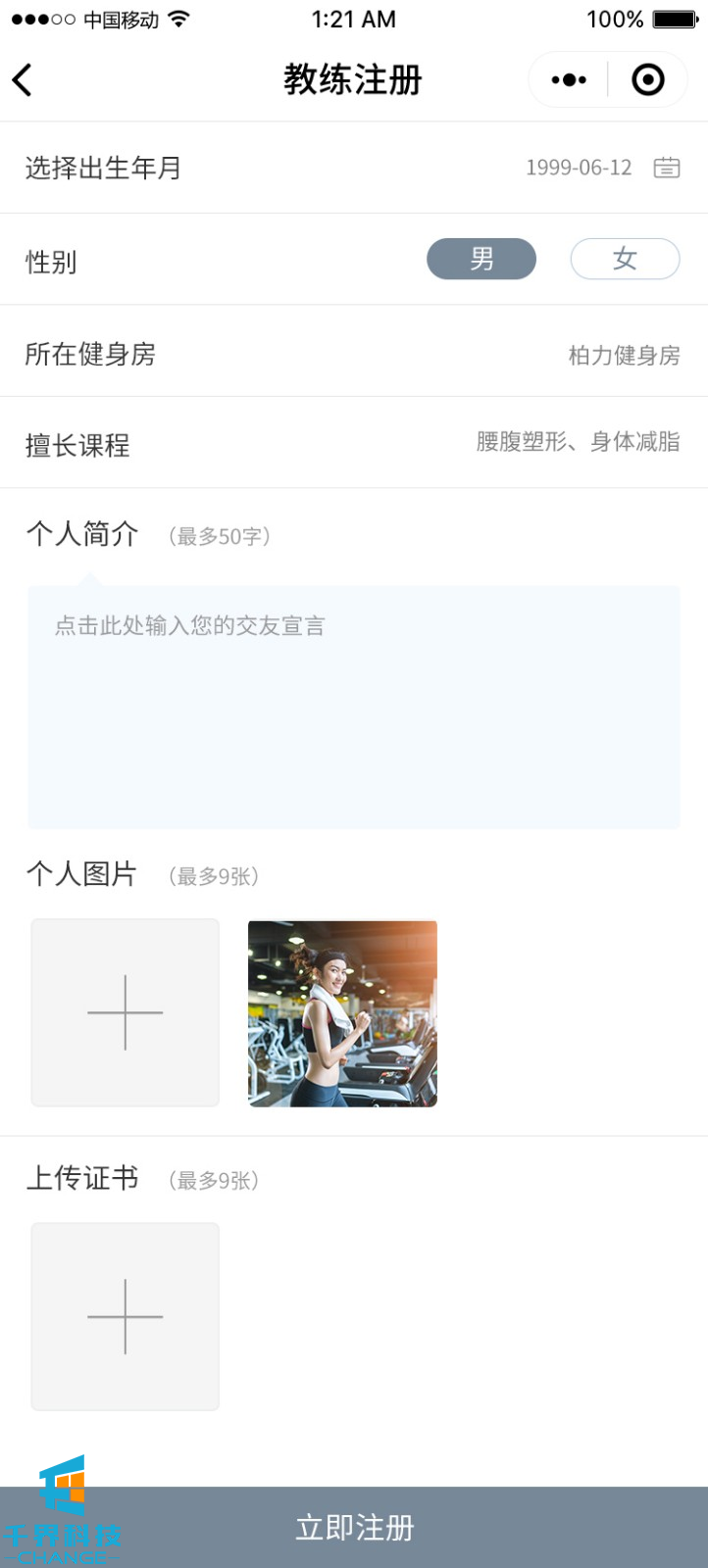708x1568 pixels.
Task: Close the mini program via the circle icon
Action: pos(647,80)
